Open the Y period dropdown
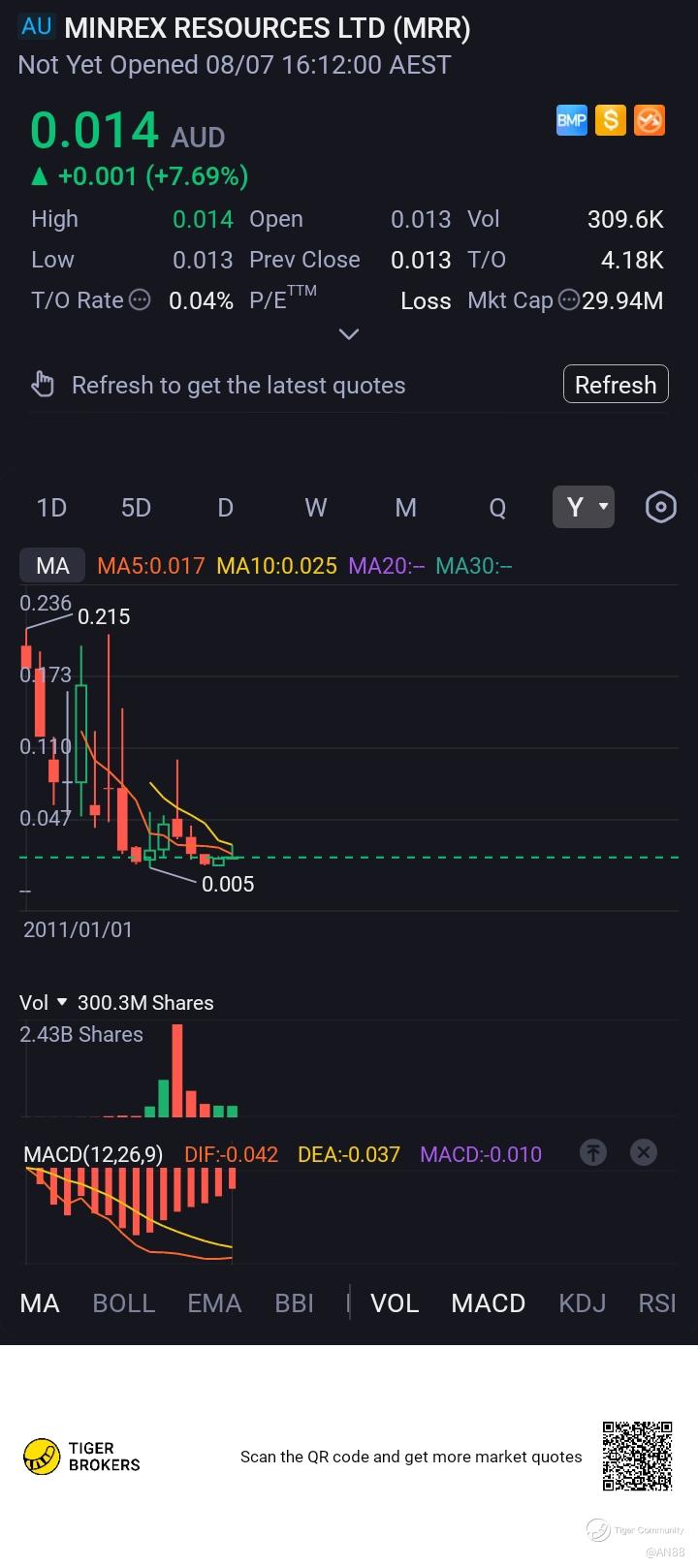 click(x=584, y=507)
